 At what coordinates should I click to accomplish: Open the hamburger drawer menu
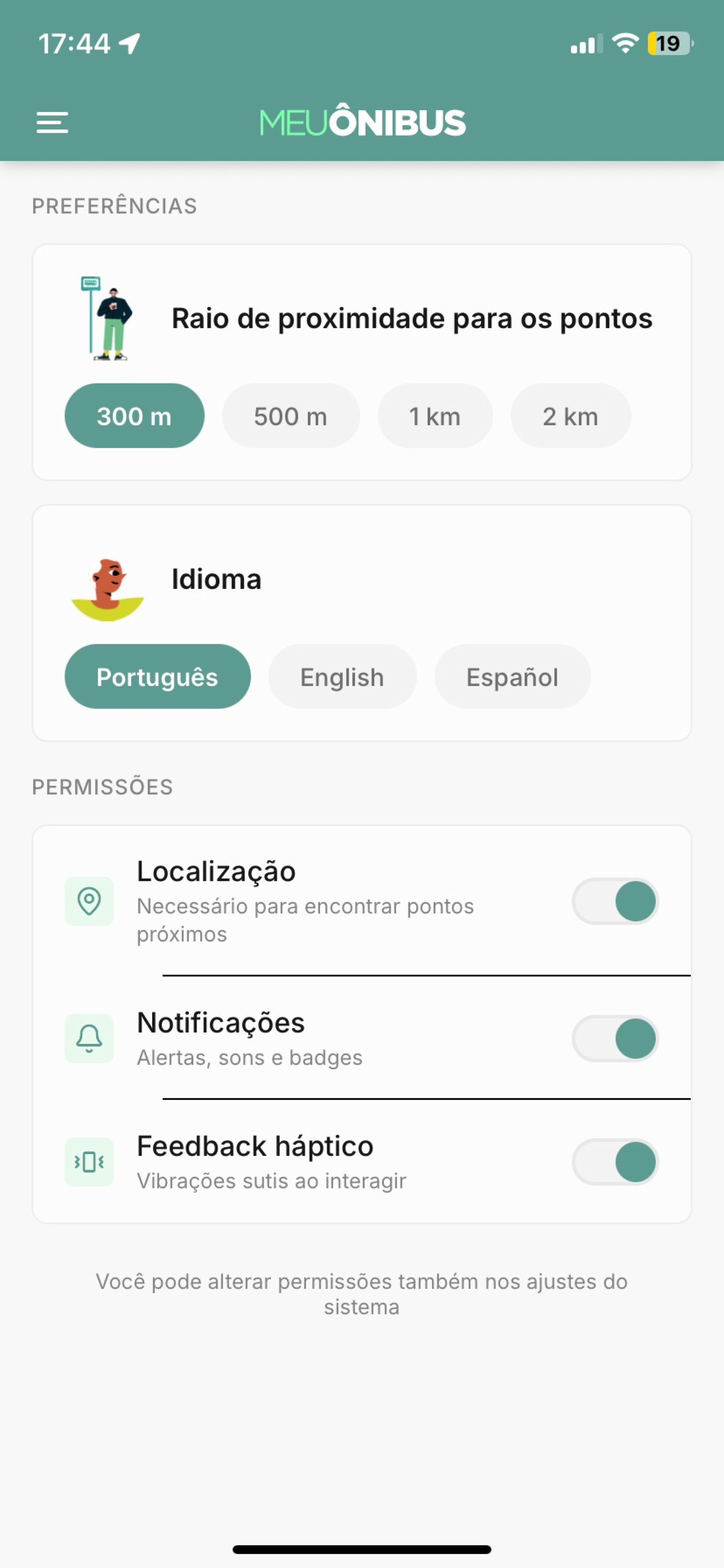click(x=52, y=122)
